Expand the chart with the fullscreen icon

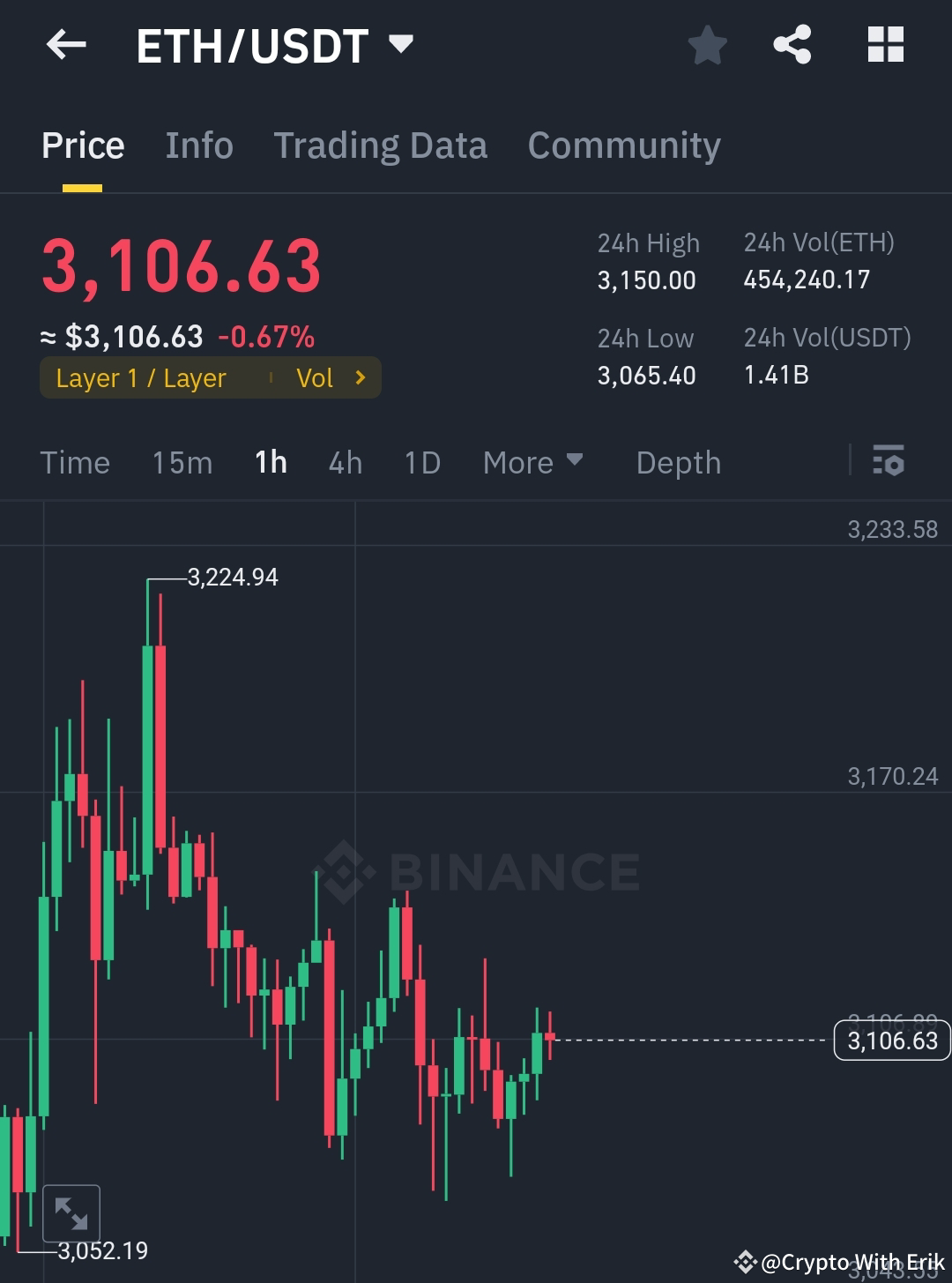(x=72, y=1212)
